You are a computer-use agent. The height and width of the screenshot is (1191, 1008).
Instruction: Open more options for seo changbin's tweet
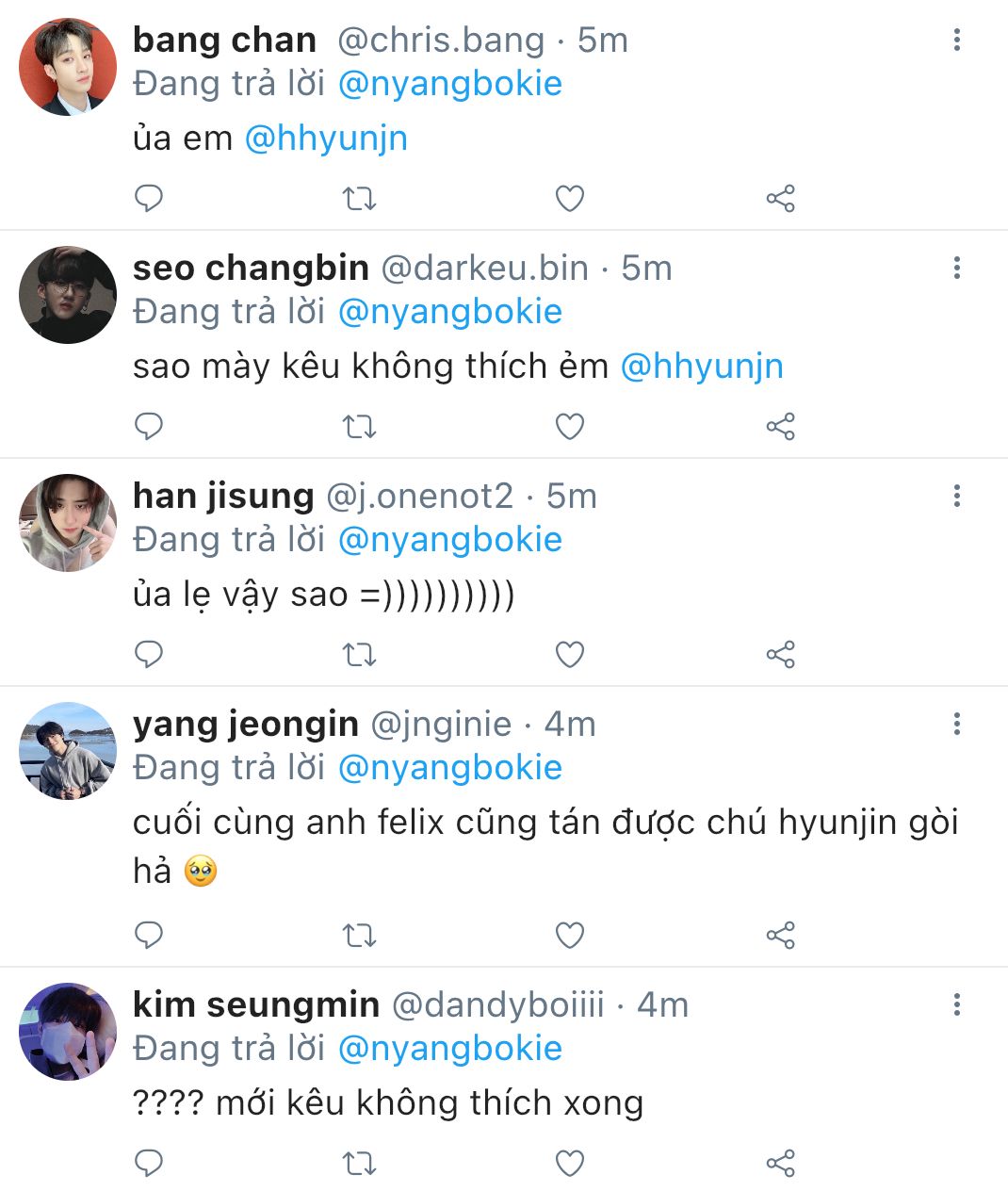click(x=956, y=268)
